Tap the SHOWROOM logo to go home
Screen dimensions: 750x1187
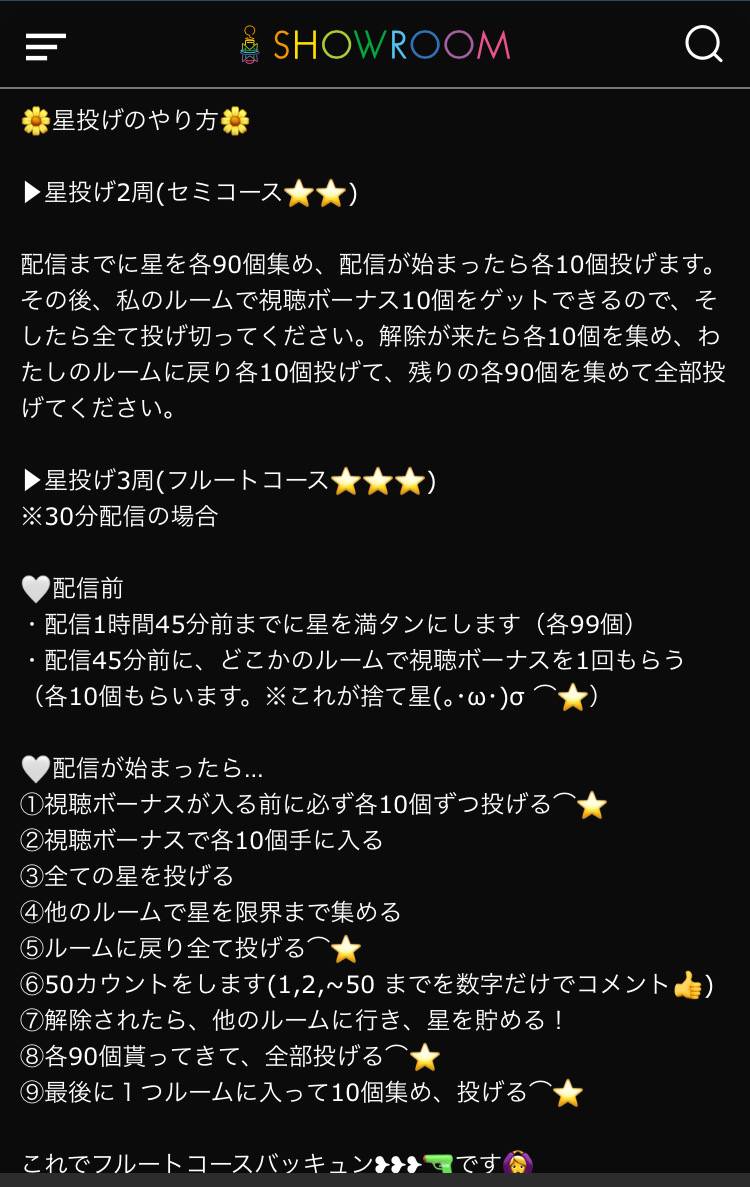click(376, 45)
